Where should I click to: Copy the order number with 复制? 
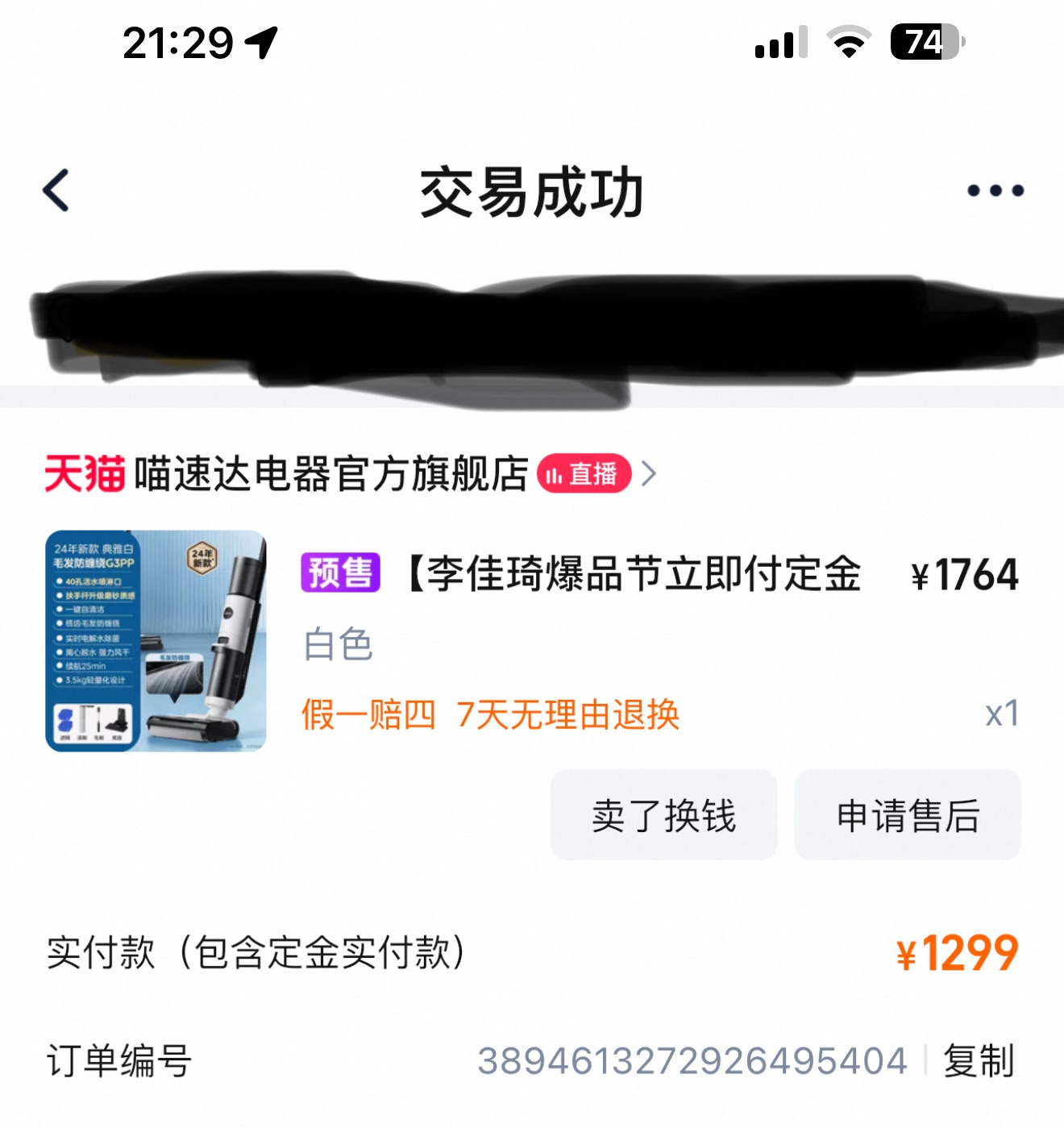979,1061
